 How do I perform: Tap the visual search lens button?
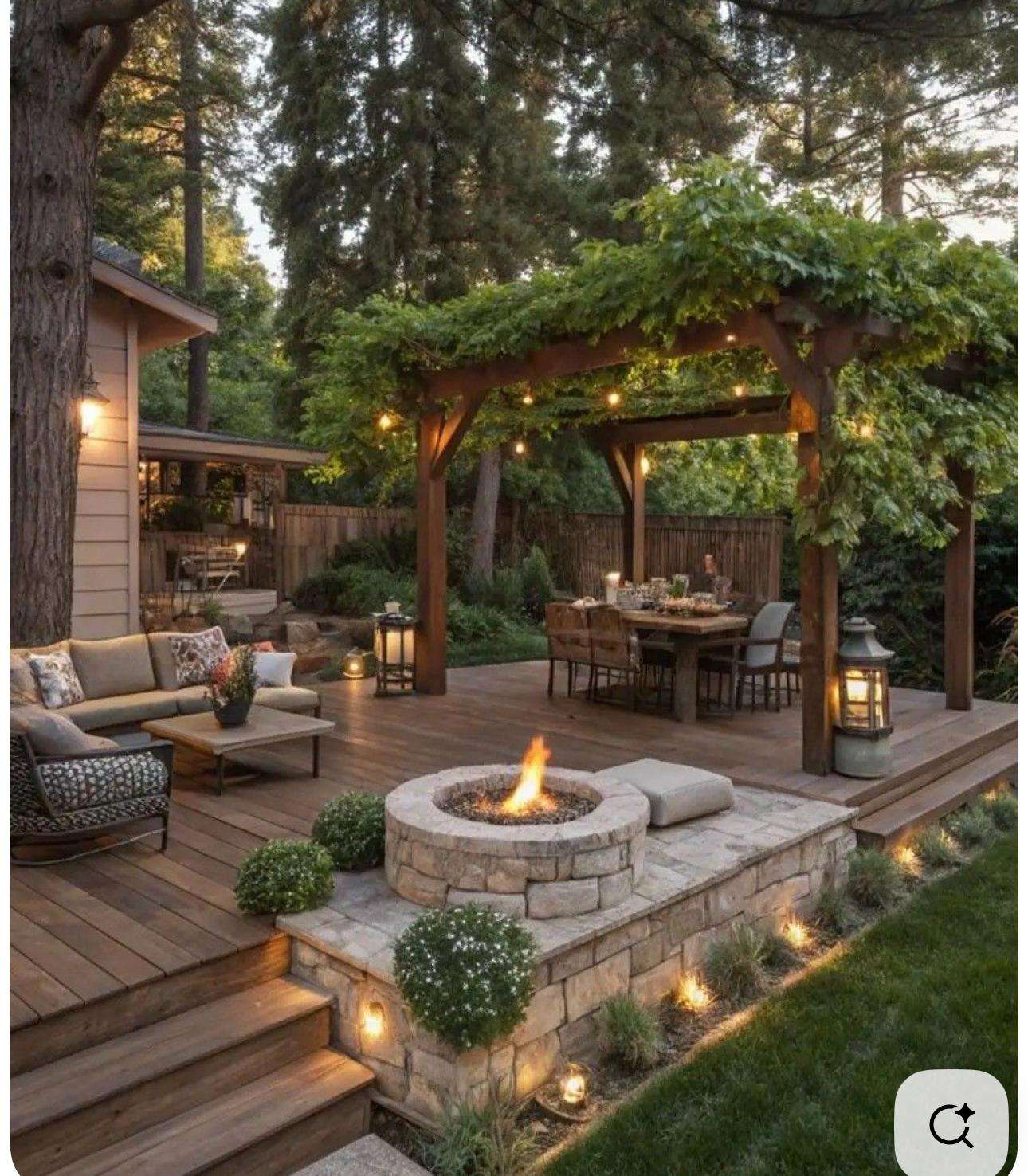951,1124
